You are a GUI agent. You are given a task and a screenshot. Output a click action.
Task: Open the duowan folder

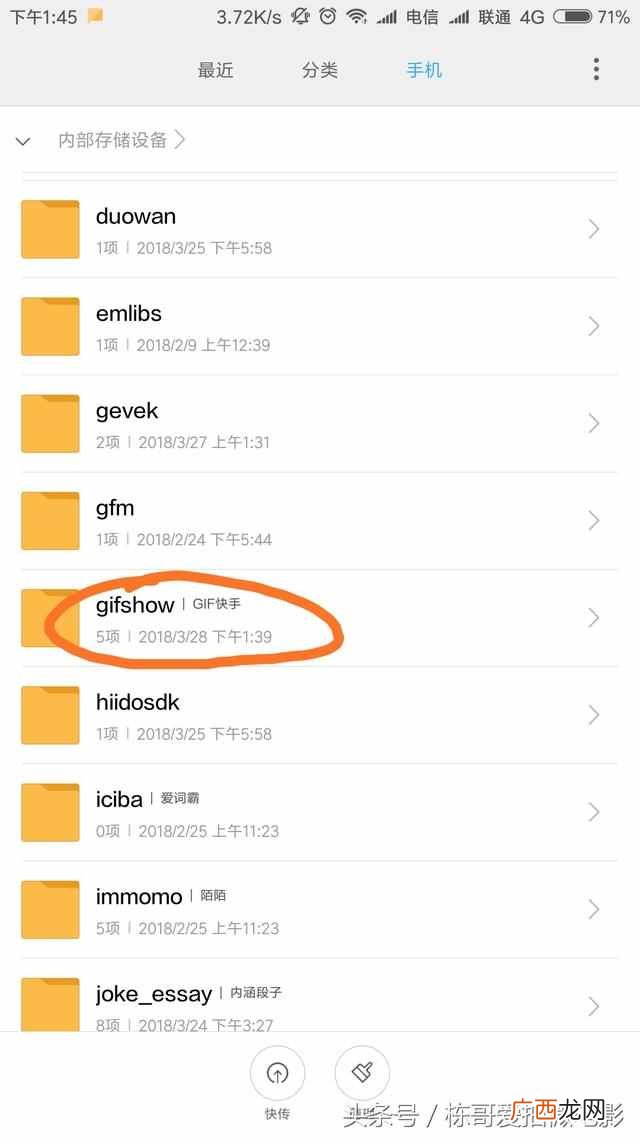point(319,229)
